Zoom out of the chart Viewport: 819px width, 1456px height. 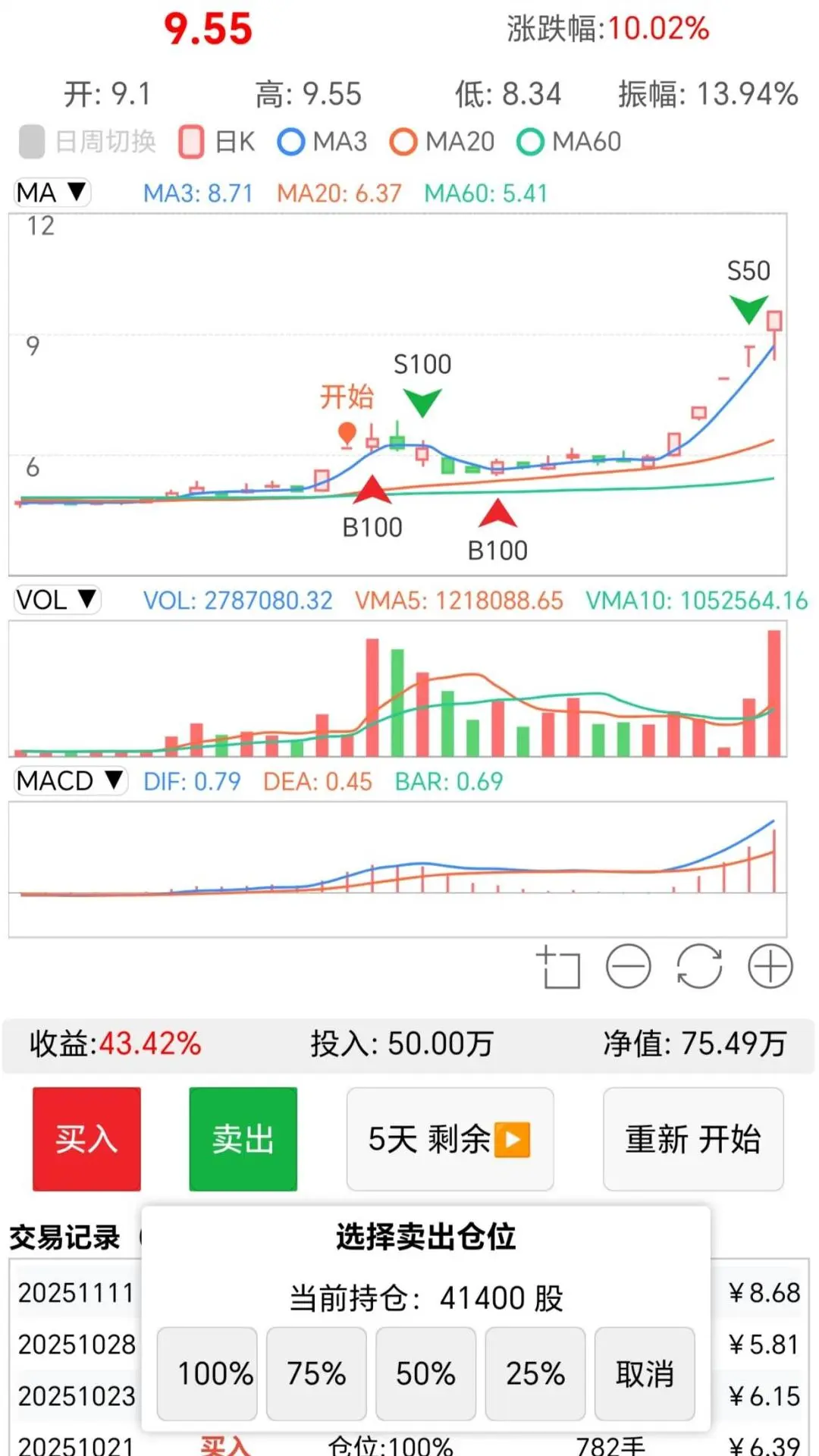point(628,967)
